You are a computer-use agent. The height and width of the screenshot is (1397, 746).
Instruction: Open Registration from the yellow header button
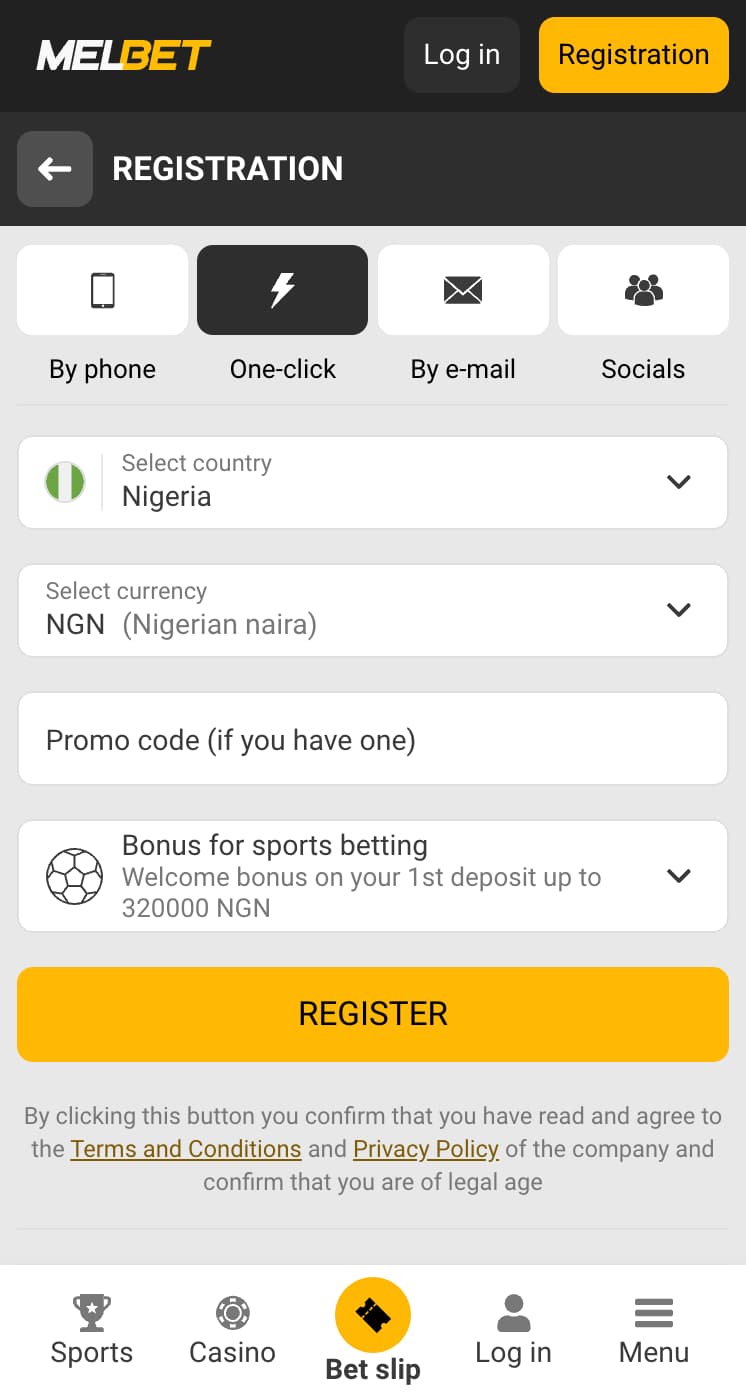pyautogui.click(x=633, y=55)
